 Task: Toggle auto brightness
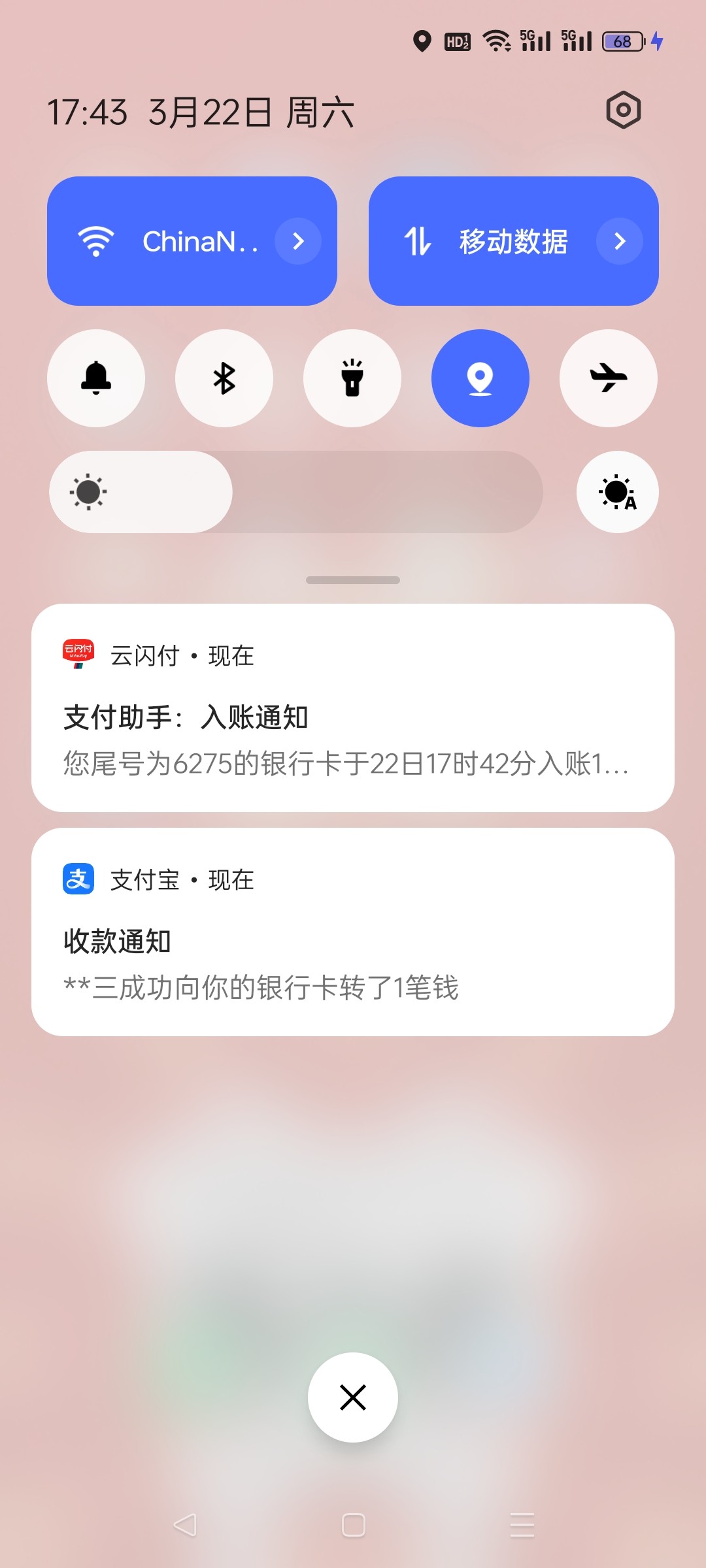coord(618,492)
